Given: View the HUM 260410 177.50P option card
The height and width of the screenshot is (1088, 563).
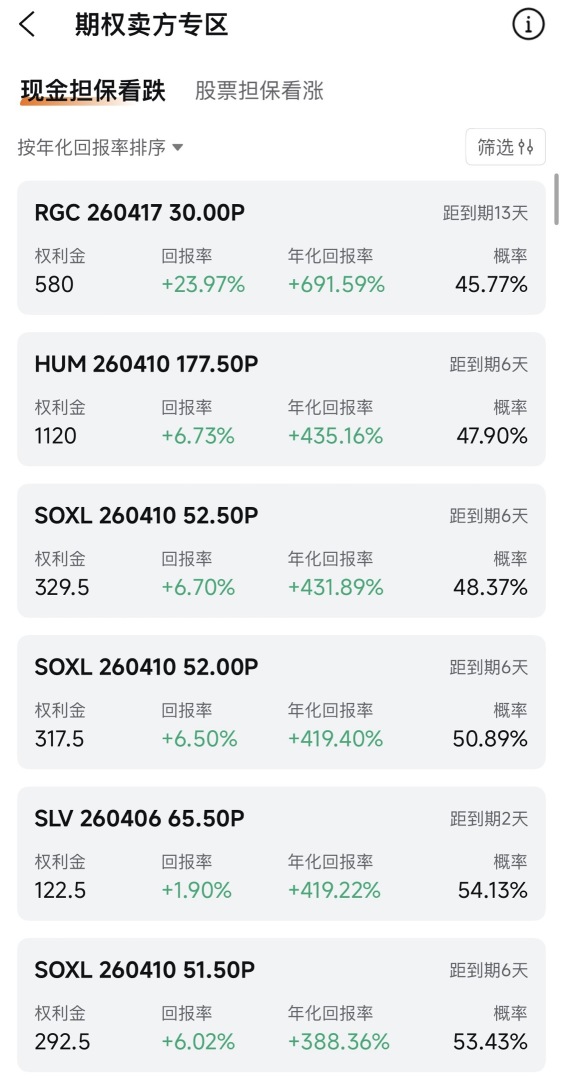Looking at the screenshot, I should point(281,399).
